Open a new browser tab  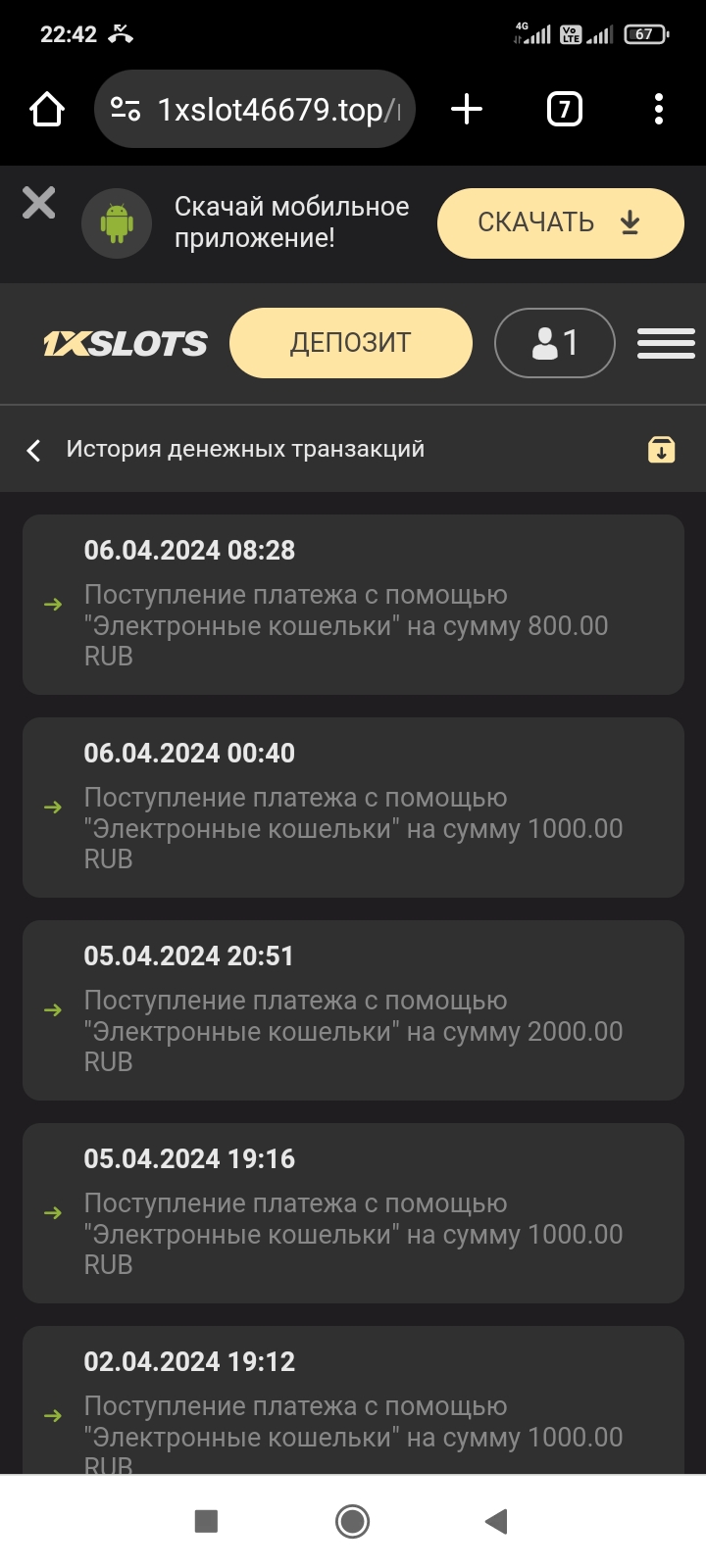click(467, 110)
